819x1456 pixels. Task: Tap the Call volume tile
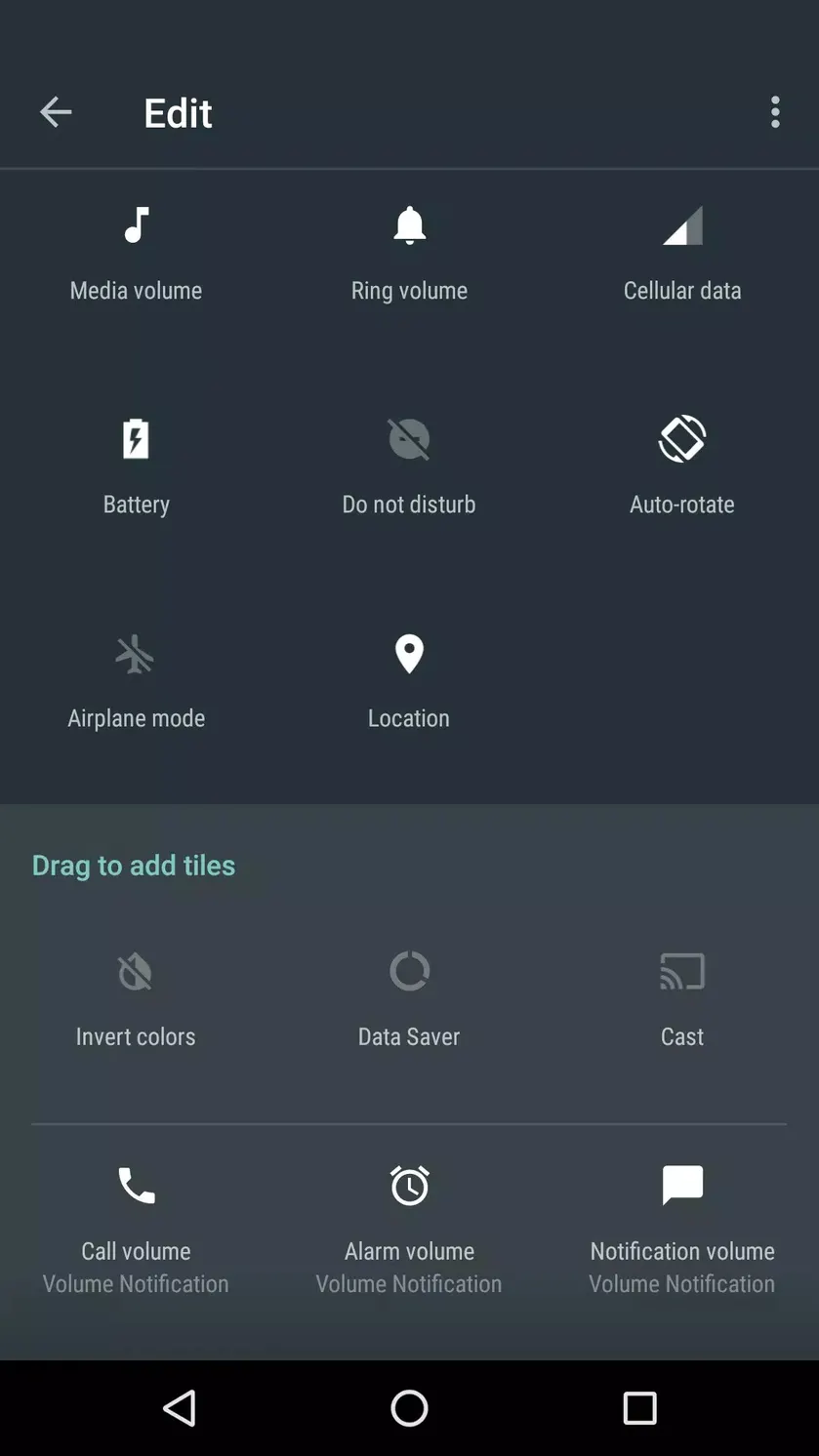[136, 1230]
